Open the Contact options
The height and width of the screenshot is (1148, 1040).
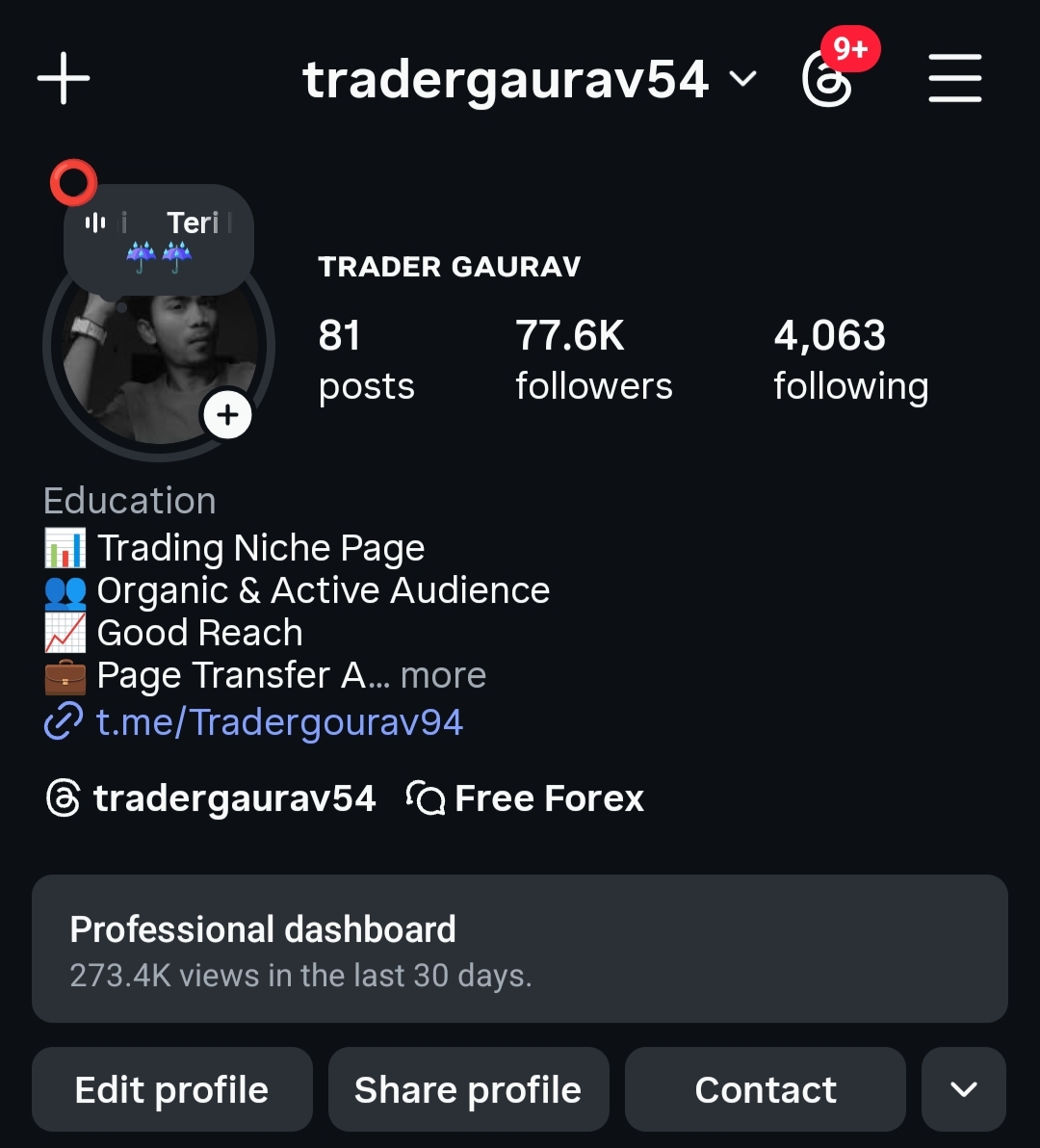765,1089
